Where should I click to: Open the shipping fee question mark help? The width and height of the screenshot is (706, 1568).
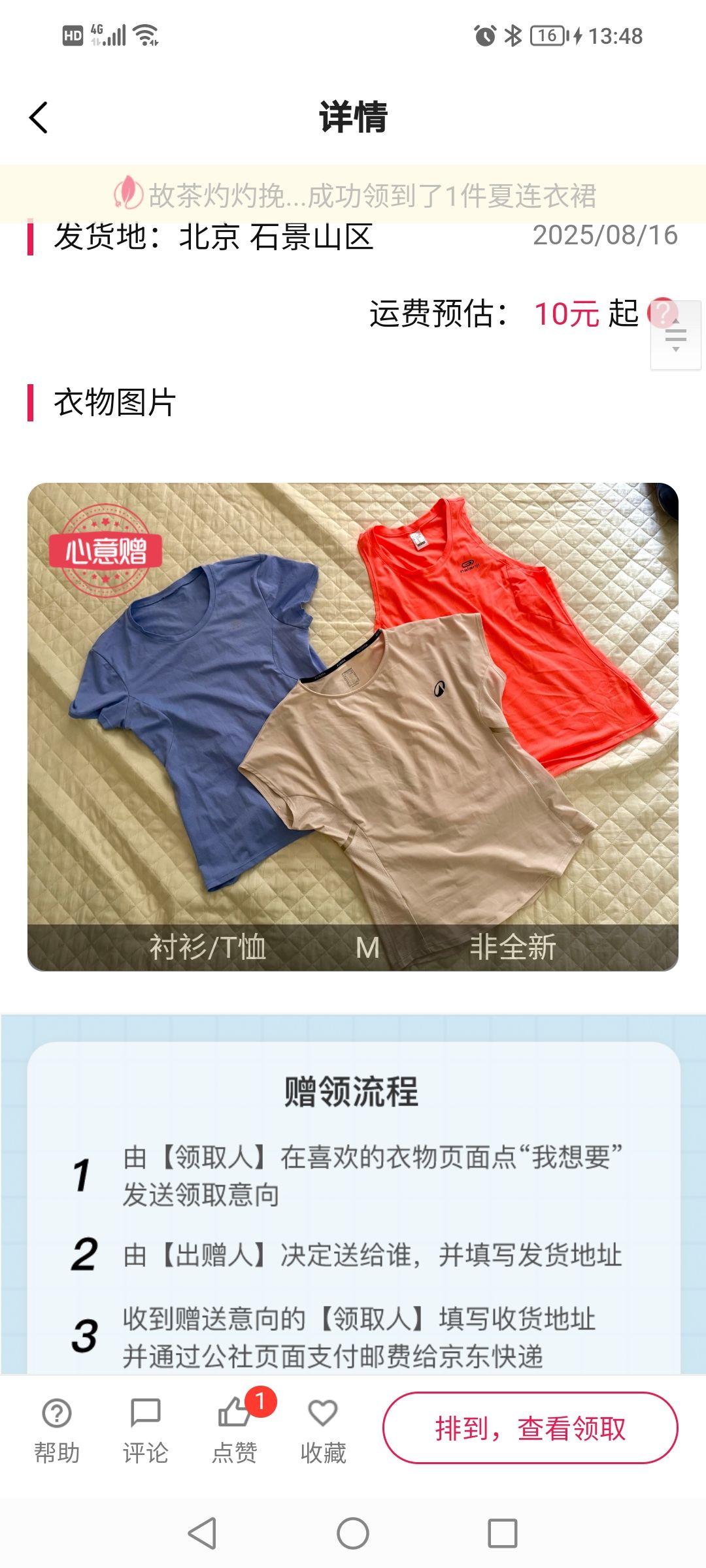tap(662, 313)
